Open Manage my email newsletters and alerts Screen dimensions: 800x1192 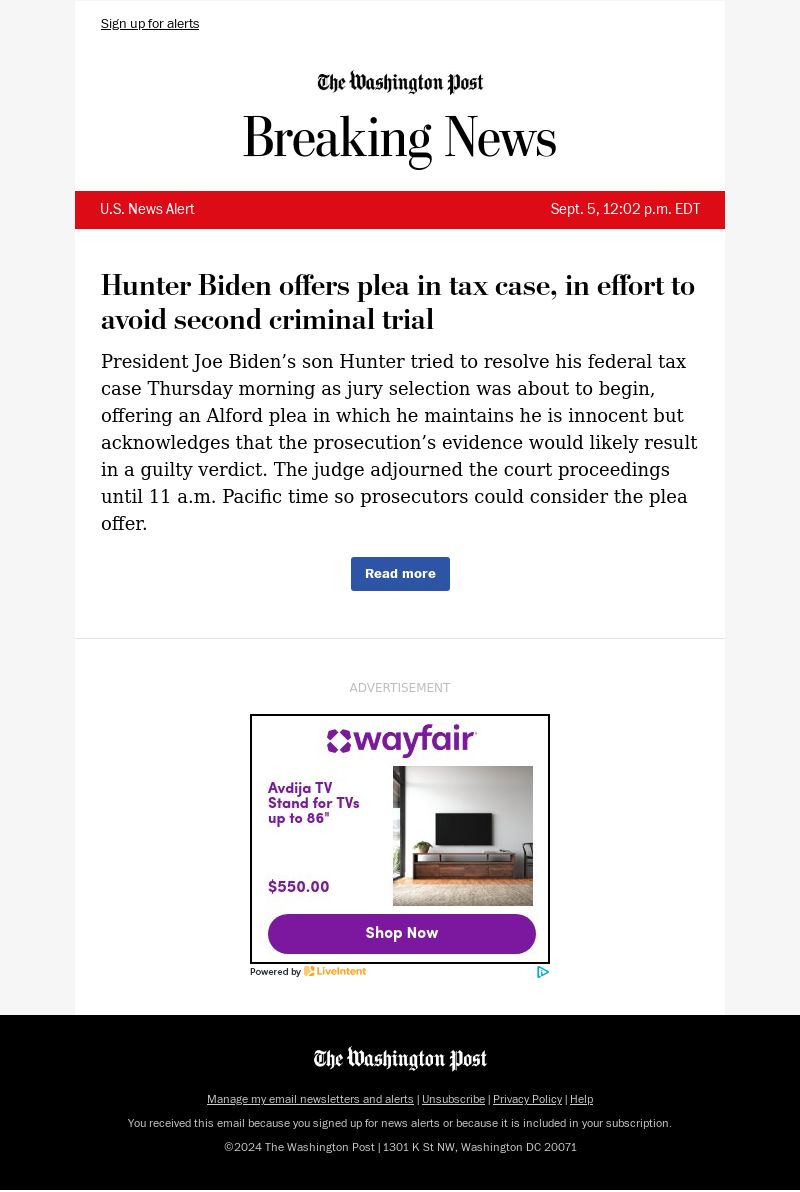pos(310,1099)
